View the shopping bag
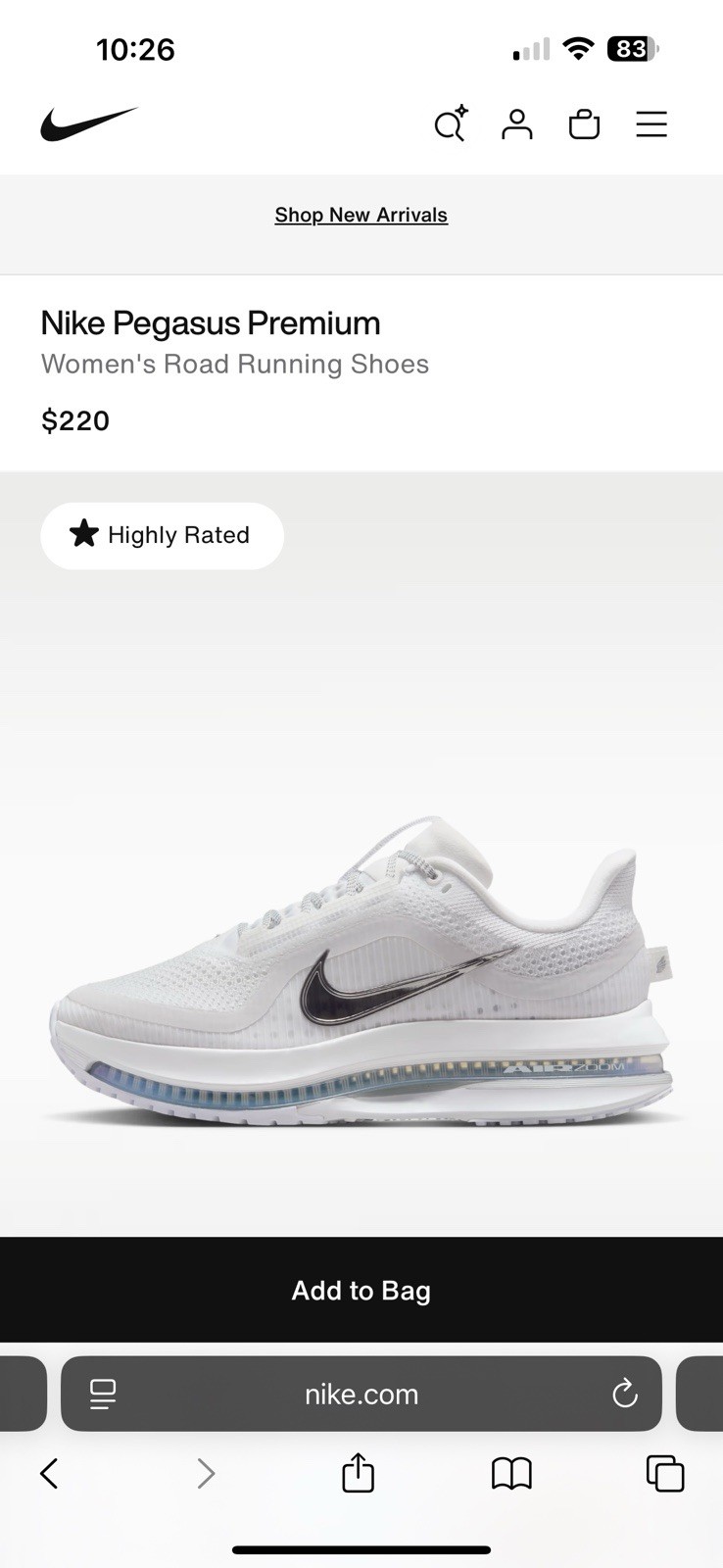723x1568 pixels. coord(584,124)
